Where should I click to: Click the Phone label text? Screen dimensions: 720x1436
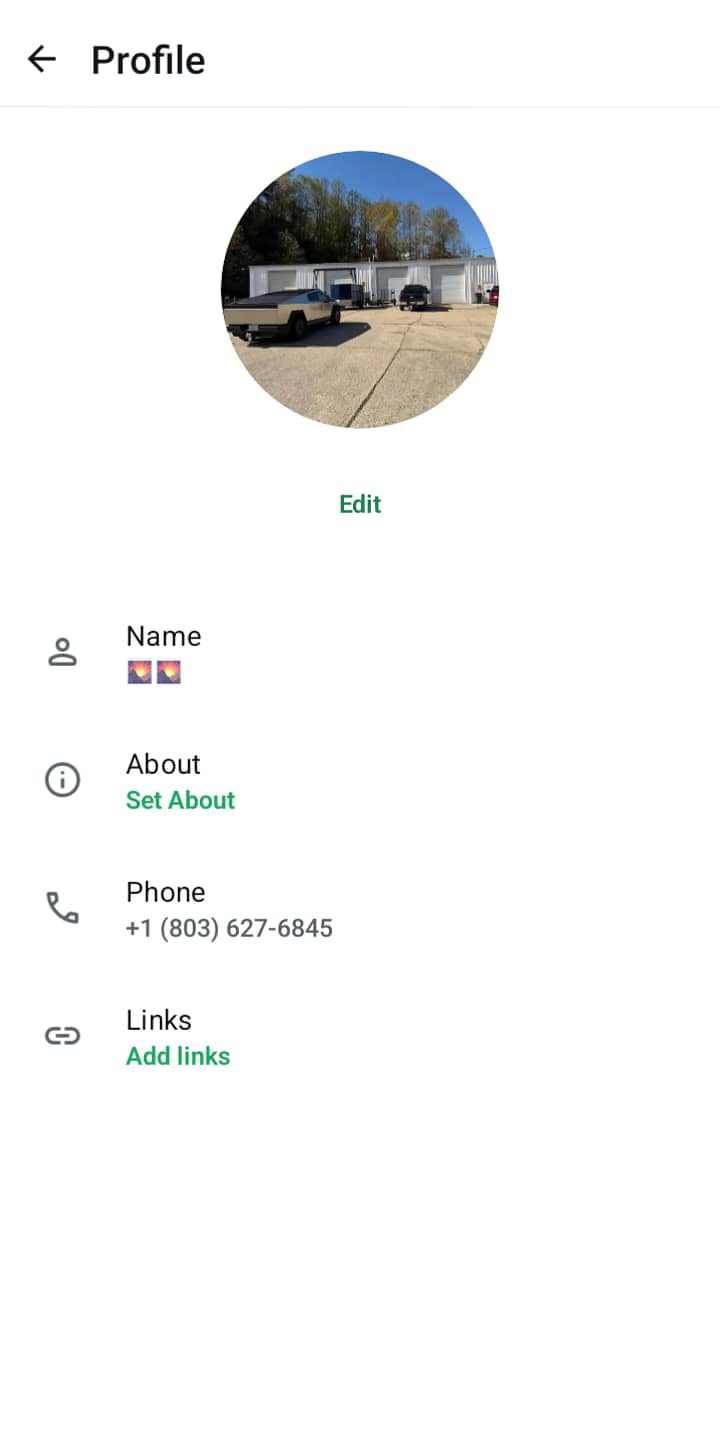tap(165, 892)
